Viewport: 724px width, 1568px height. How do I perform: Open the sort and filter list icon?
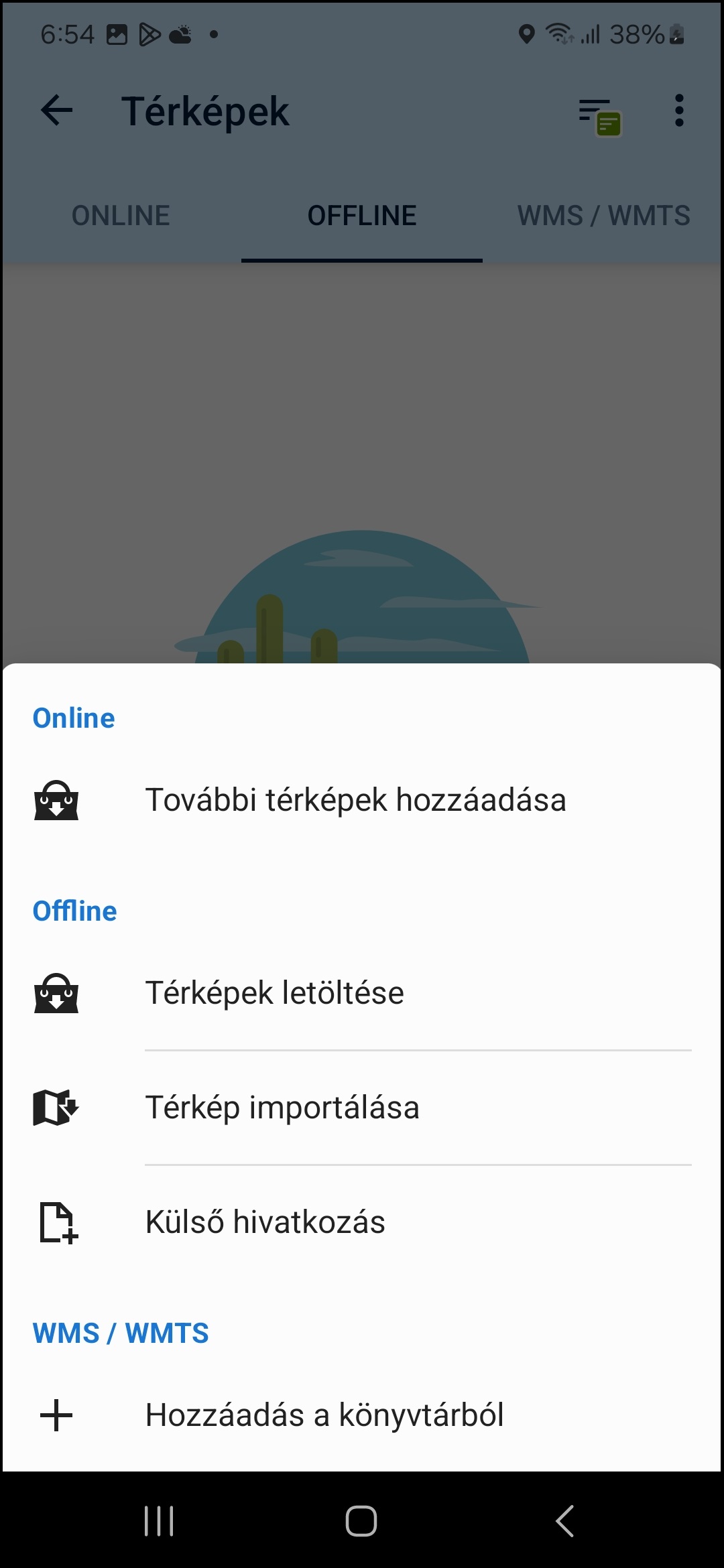599,117
